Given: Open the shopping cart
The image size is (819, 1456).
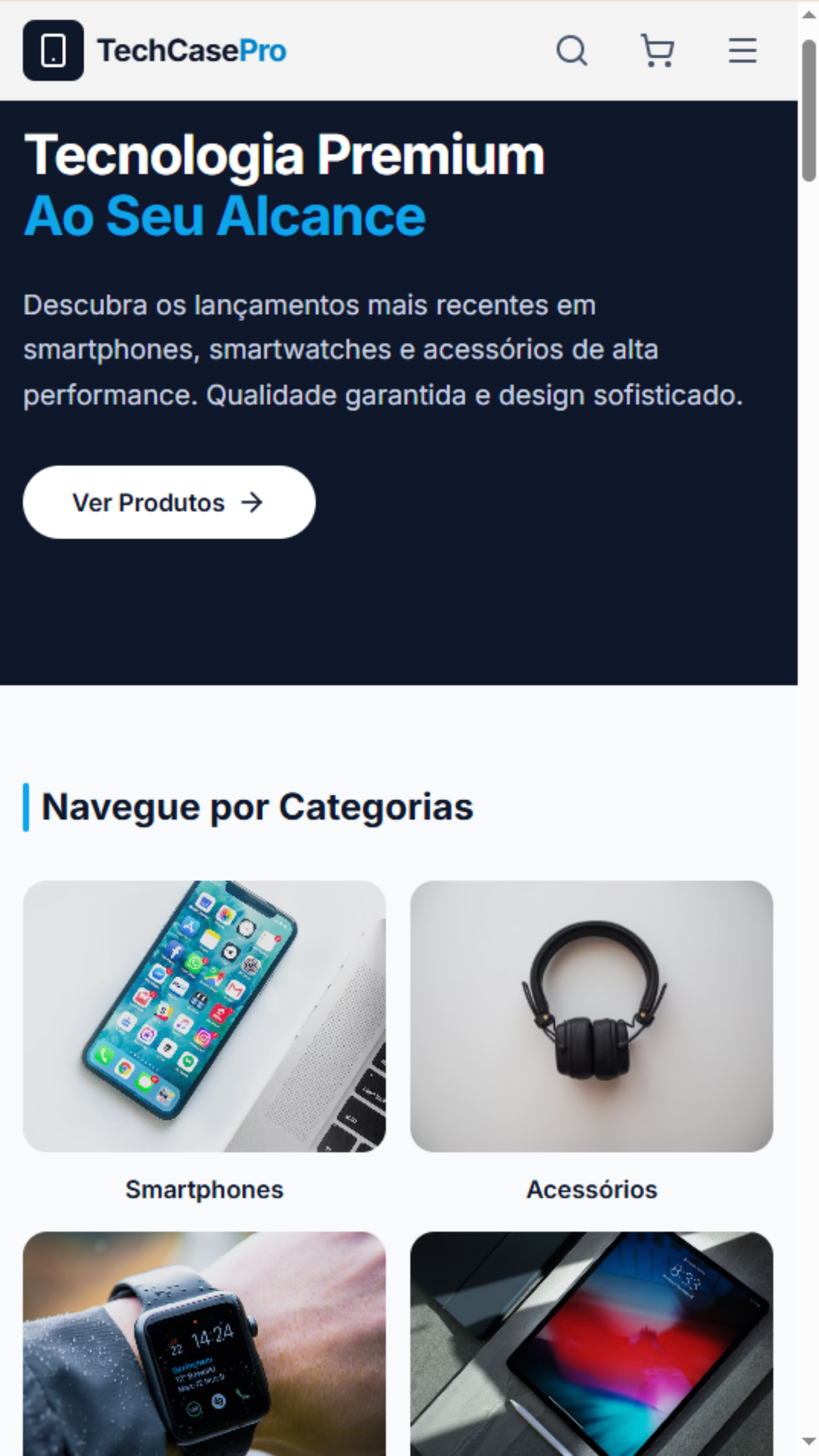Looking at the screenshot, I should (x=657, y=51).
